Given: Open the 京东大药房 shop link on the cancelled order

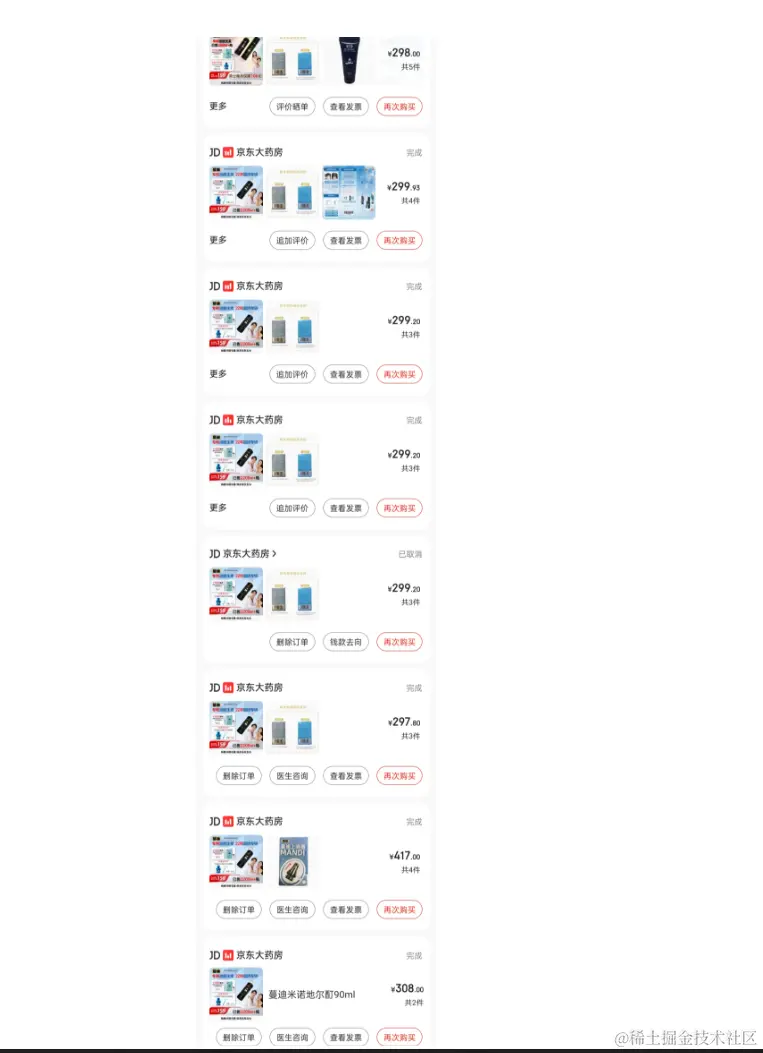Looking at the screenshot, I should pyautogui.click(x=243, y=553).
